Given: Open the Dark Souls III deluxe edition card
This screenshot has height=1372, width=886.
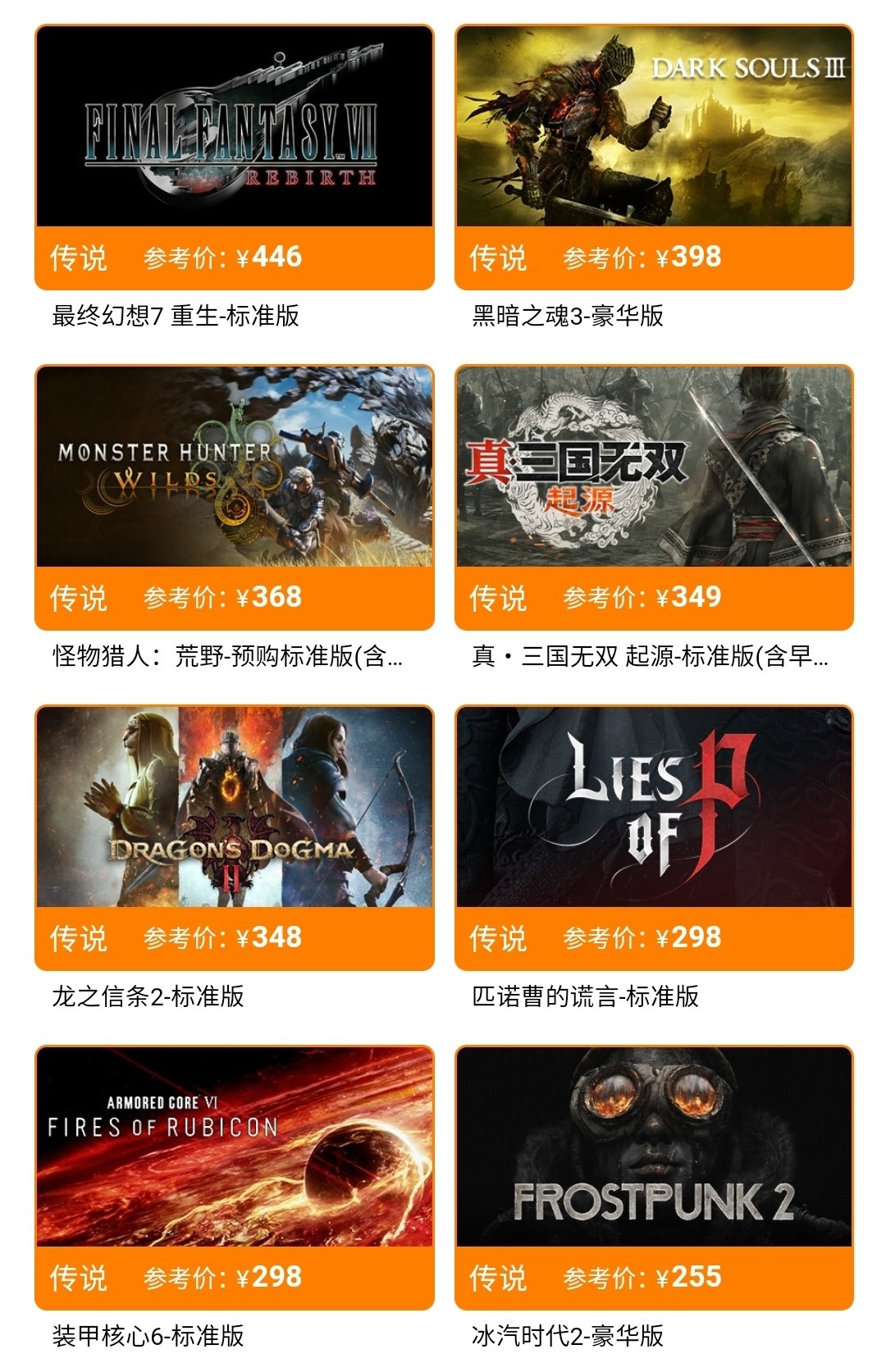Looking at the screenshot, I should [654, 127].
